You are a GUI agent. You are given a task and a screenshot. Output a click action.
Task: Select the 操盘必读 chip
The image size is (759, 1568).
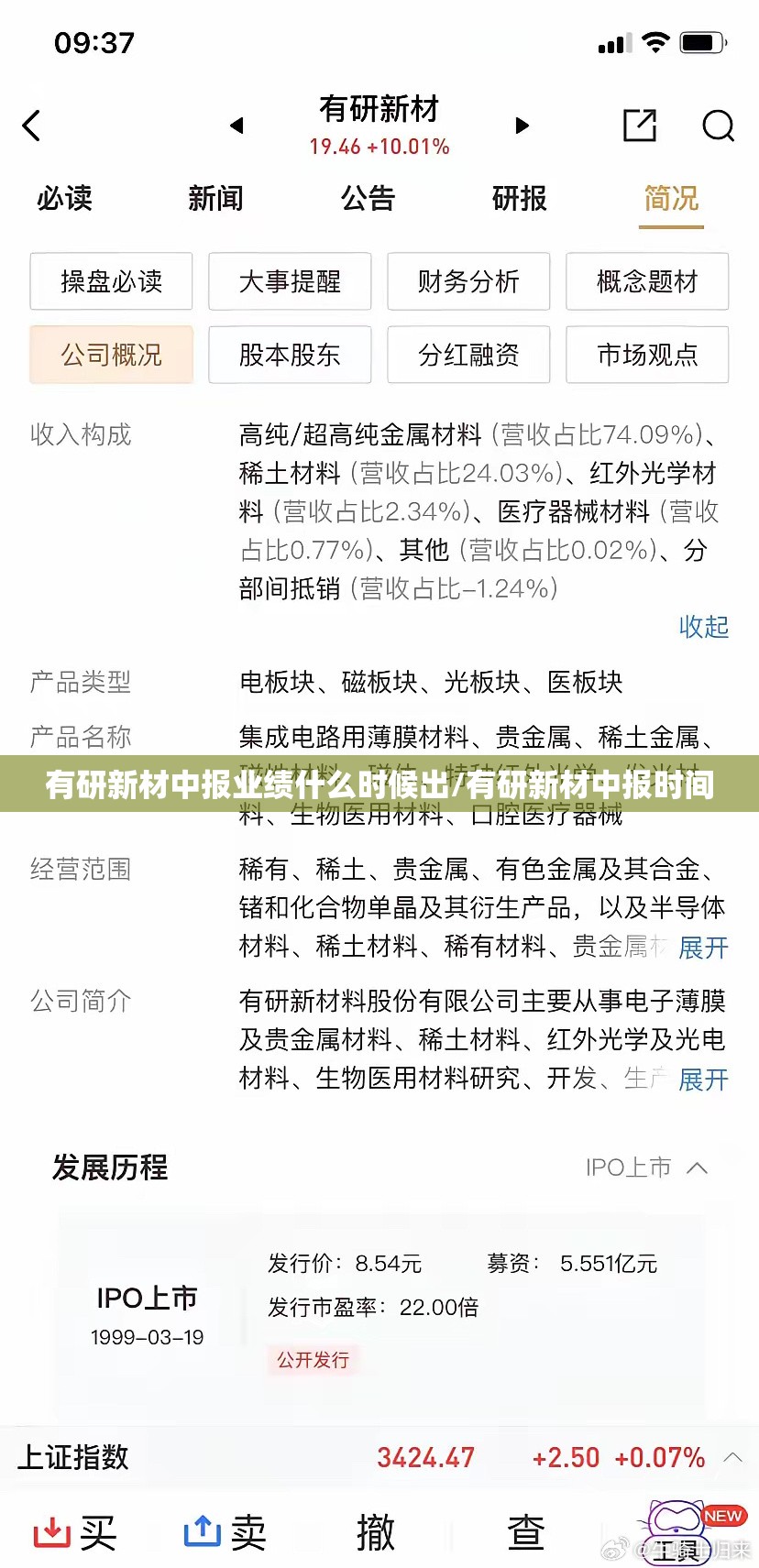(111, 281)
